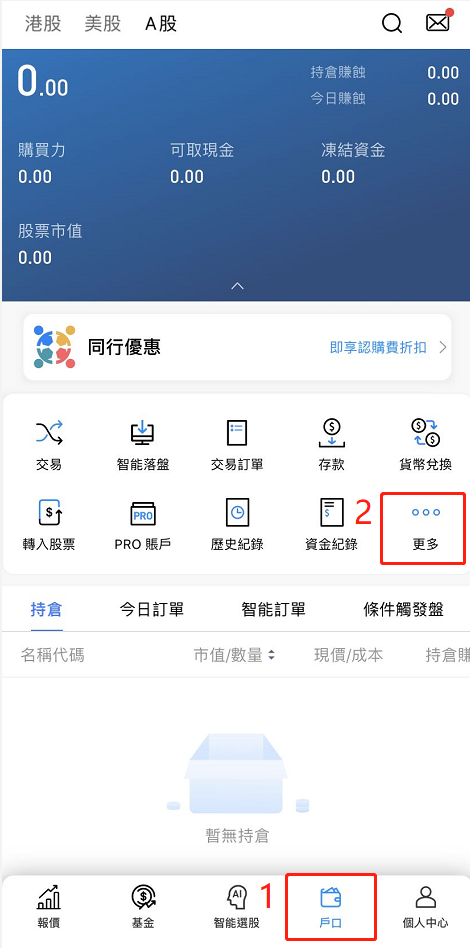
Task: View 交易訂單
Action: [x=237, y=445]
